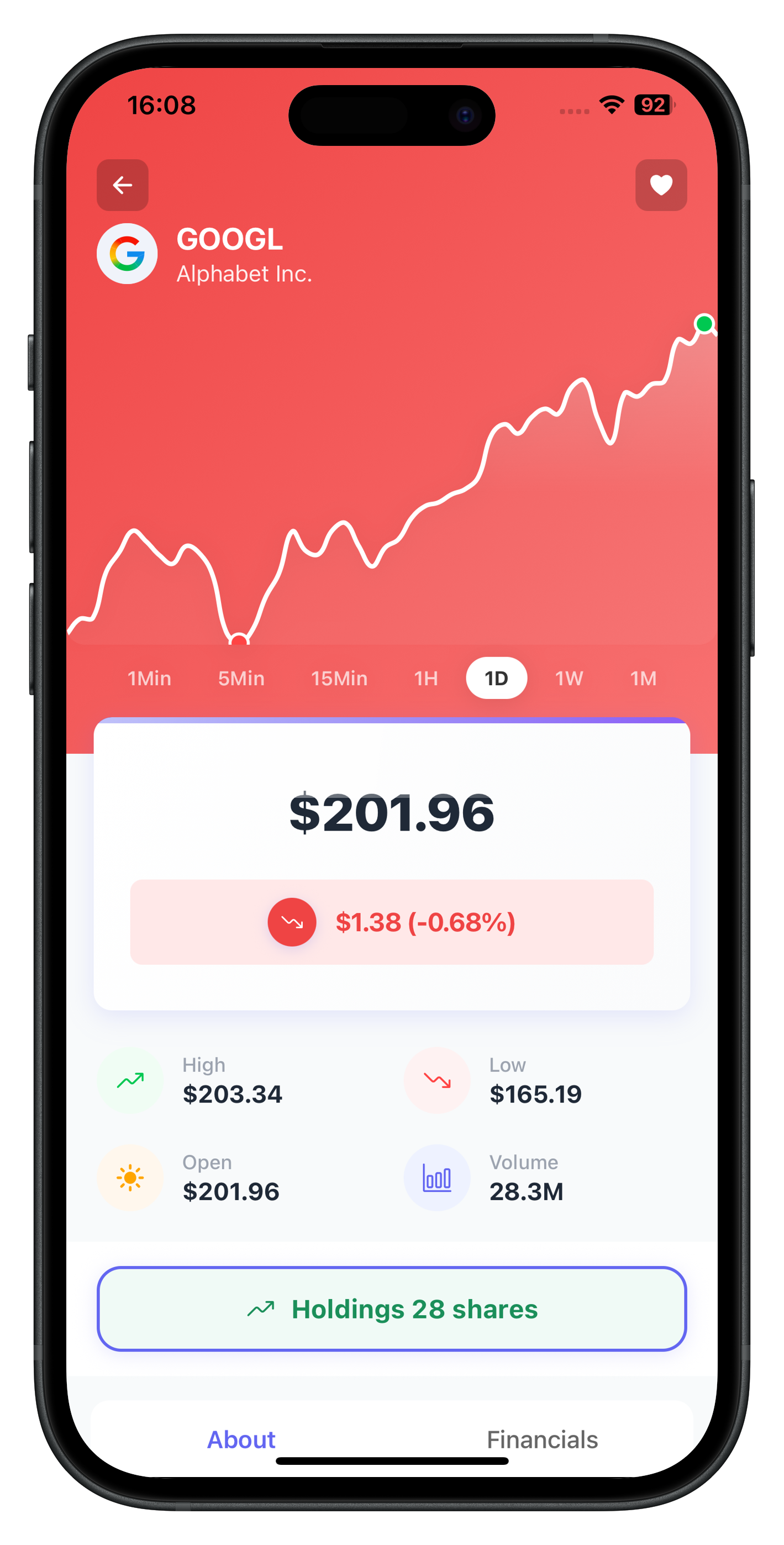Select the 1D chart range
This screenshot has height=1545, width=784.
pyautogui.click(x=496, y=679)
